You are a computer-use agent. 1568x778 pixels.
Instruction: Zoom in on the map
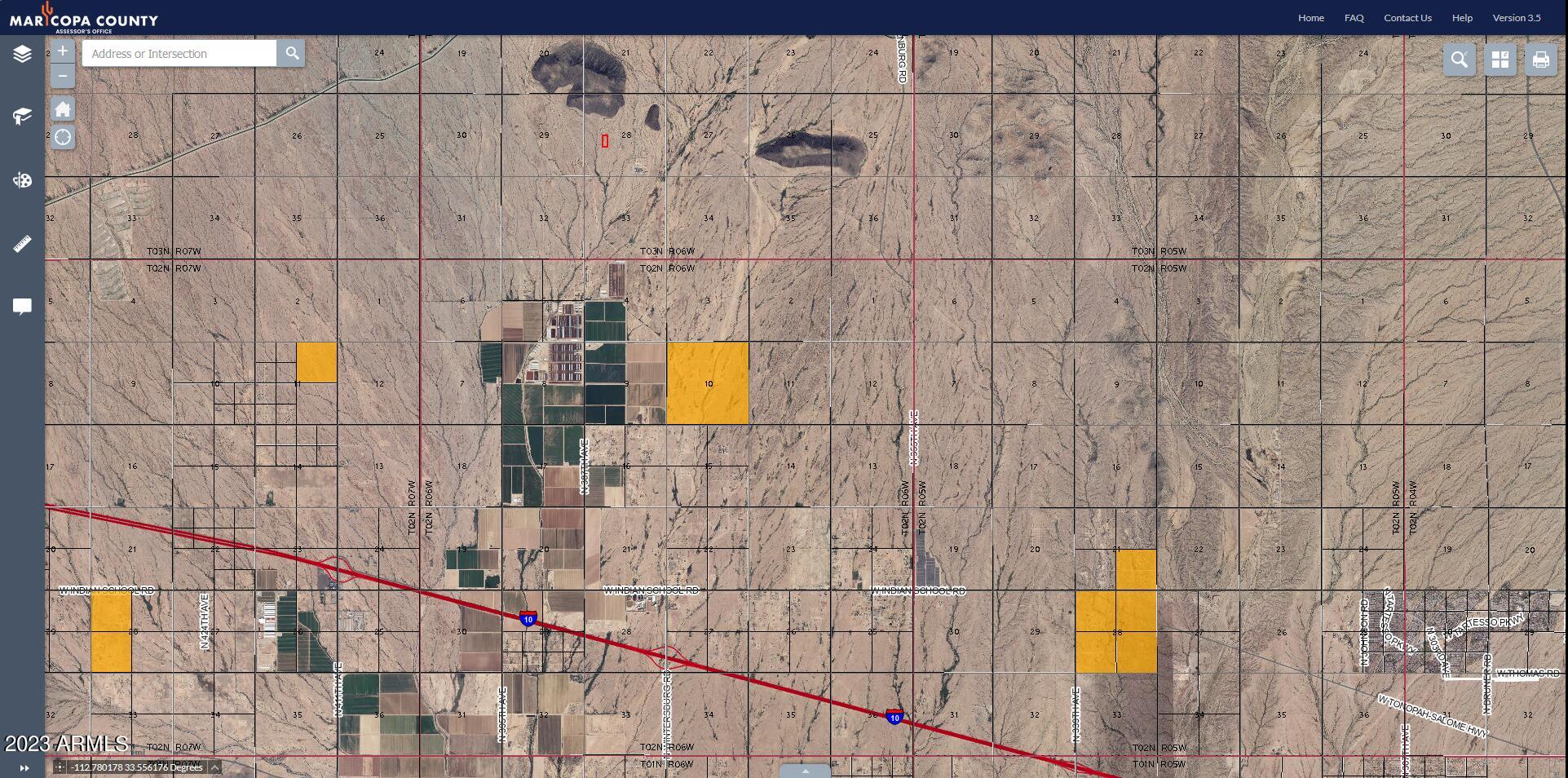click(x=63, y=51)
